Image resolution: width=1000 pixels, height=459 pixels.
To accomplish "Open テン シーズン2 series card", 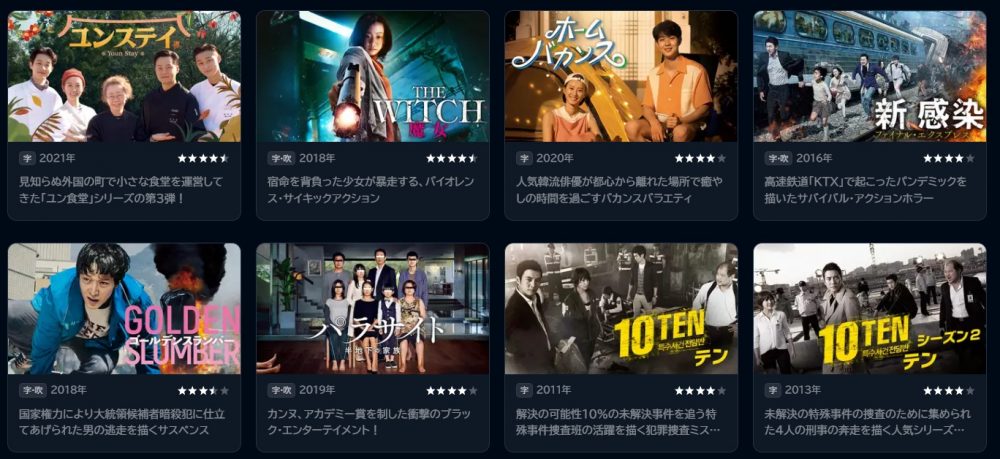I will [x=869, y=309].
